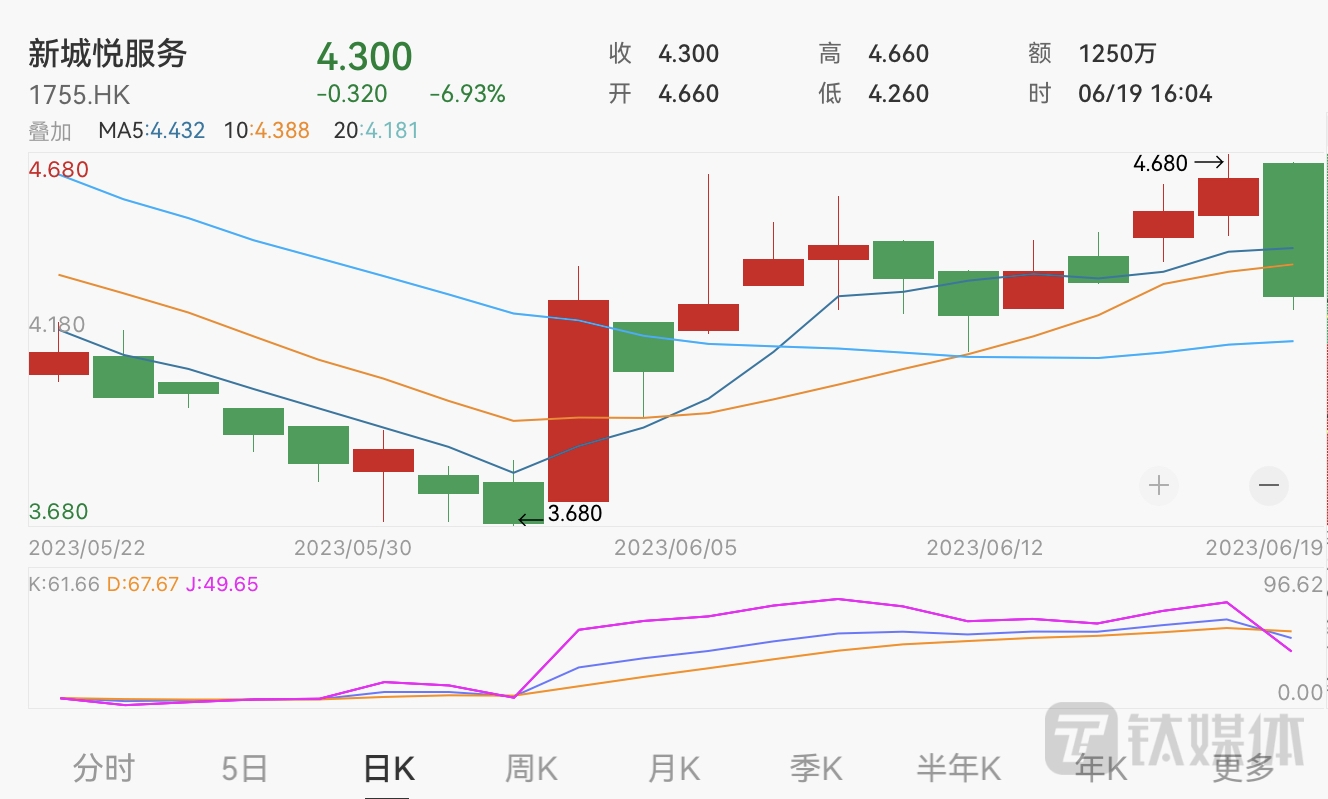Switch to the 分时 chart tab

click(104, 768)
